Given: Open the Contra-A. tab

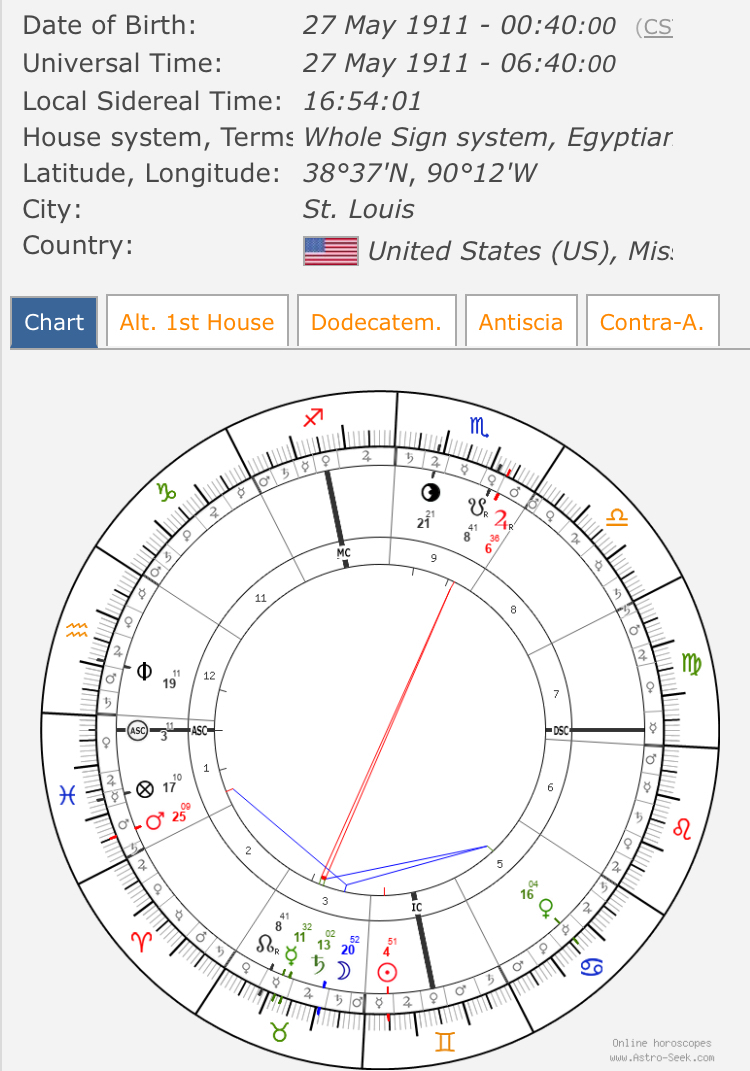Looking at the screenshot, I should (x=652, y=322).
